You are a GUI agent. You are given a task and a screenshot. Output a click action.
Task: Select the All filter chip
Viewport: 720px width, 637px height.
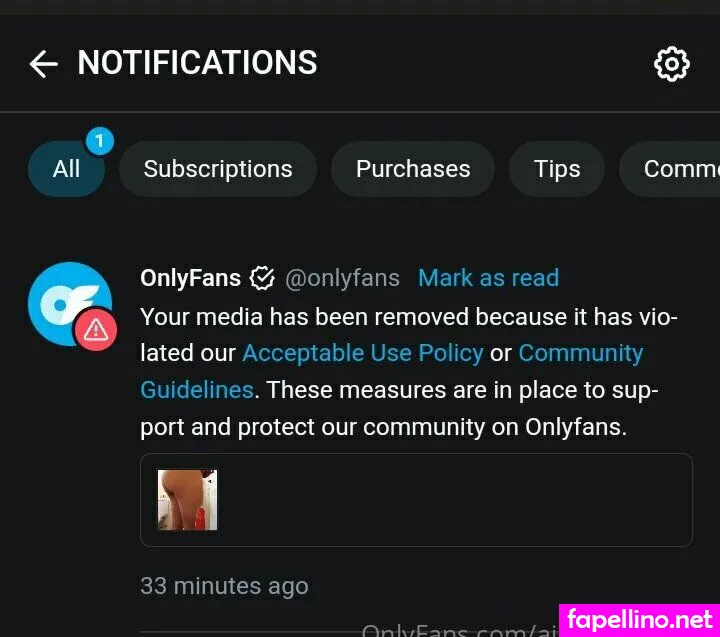click(66, 169)
